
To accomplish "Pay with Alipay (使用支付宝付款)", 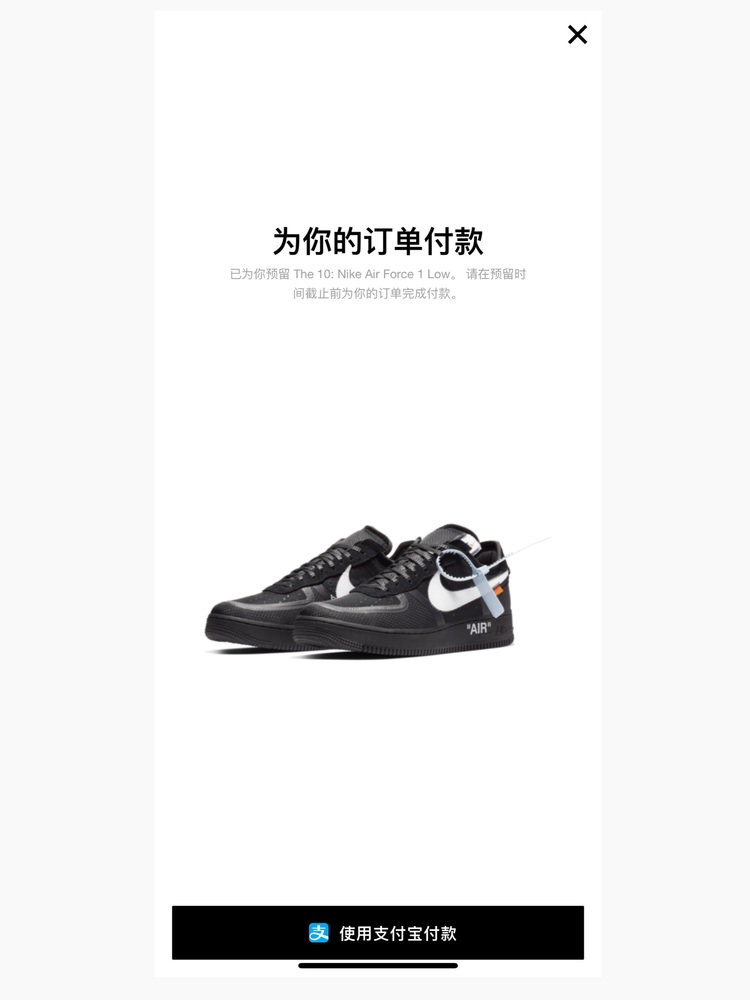I will (378, 933).
